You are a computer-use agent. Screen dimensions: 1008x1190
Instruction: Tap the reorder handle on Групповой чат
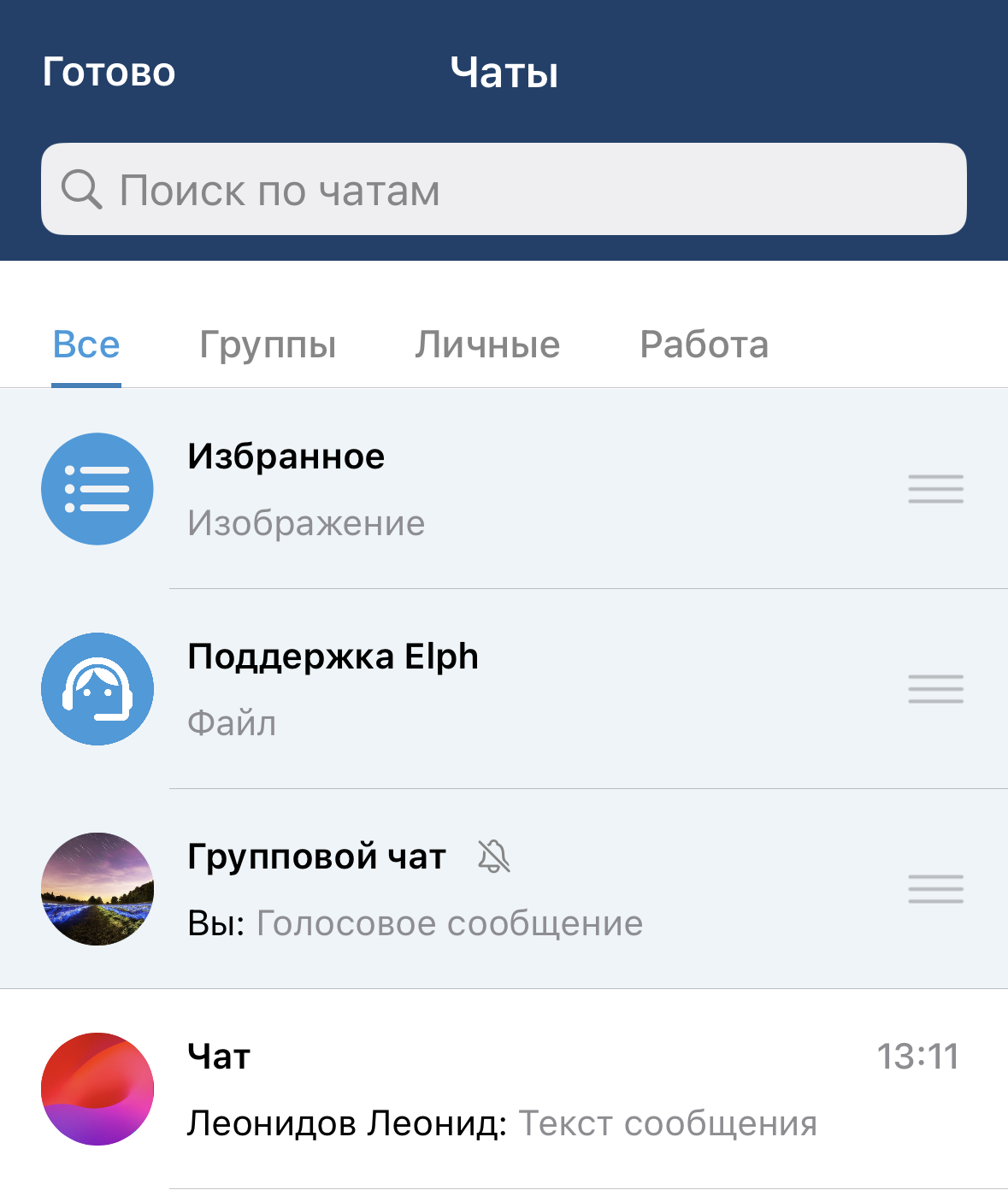pos(935,889)
